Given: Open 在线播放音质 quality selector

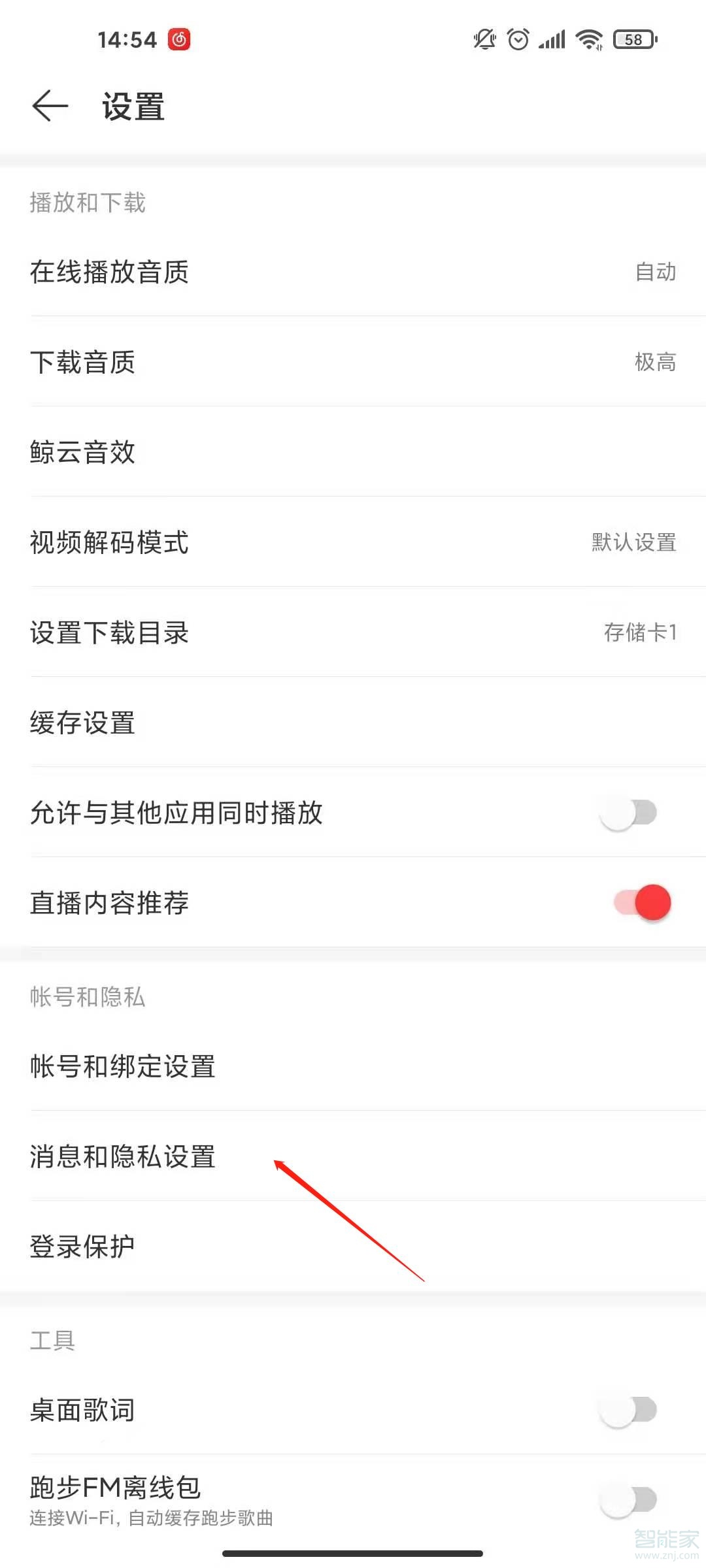Looking at the screenshot, I should coord(353,273).
